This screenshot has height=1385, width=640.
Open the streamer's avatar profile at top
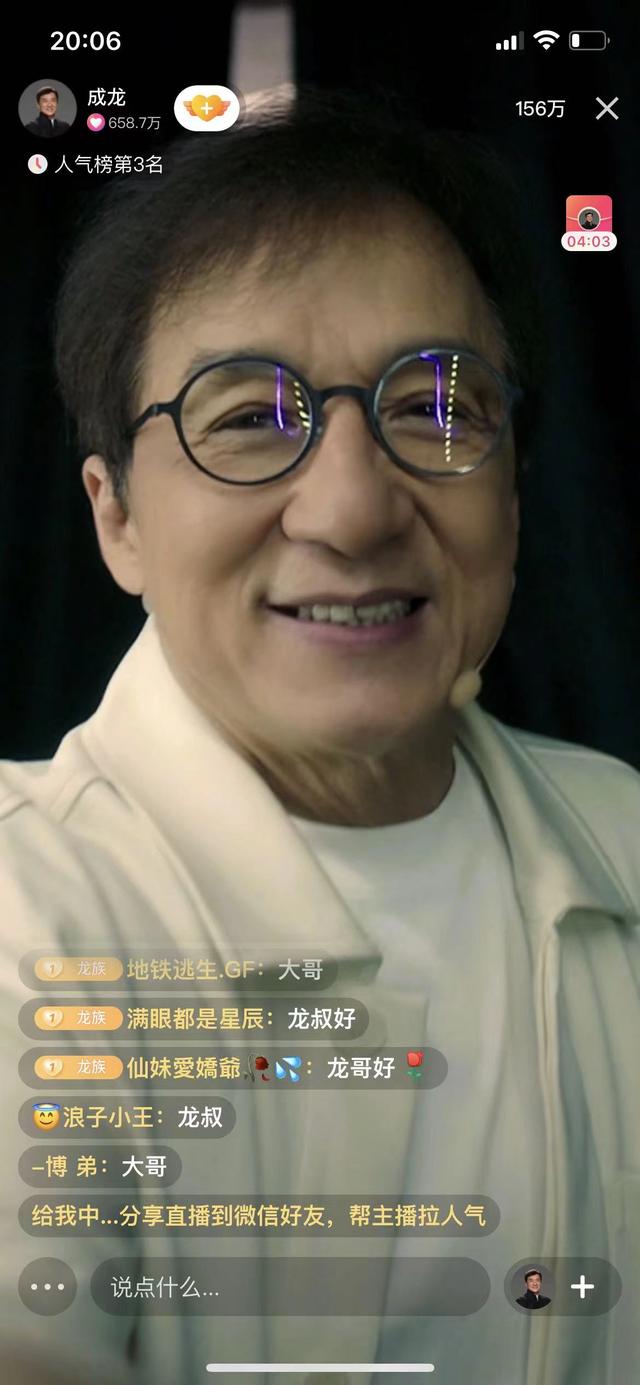tap(47, 108)
